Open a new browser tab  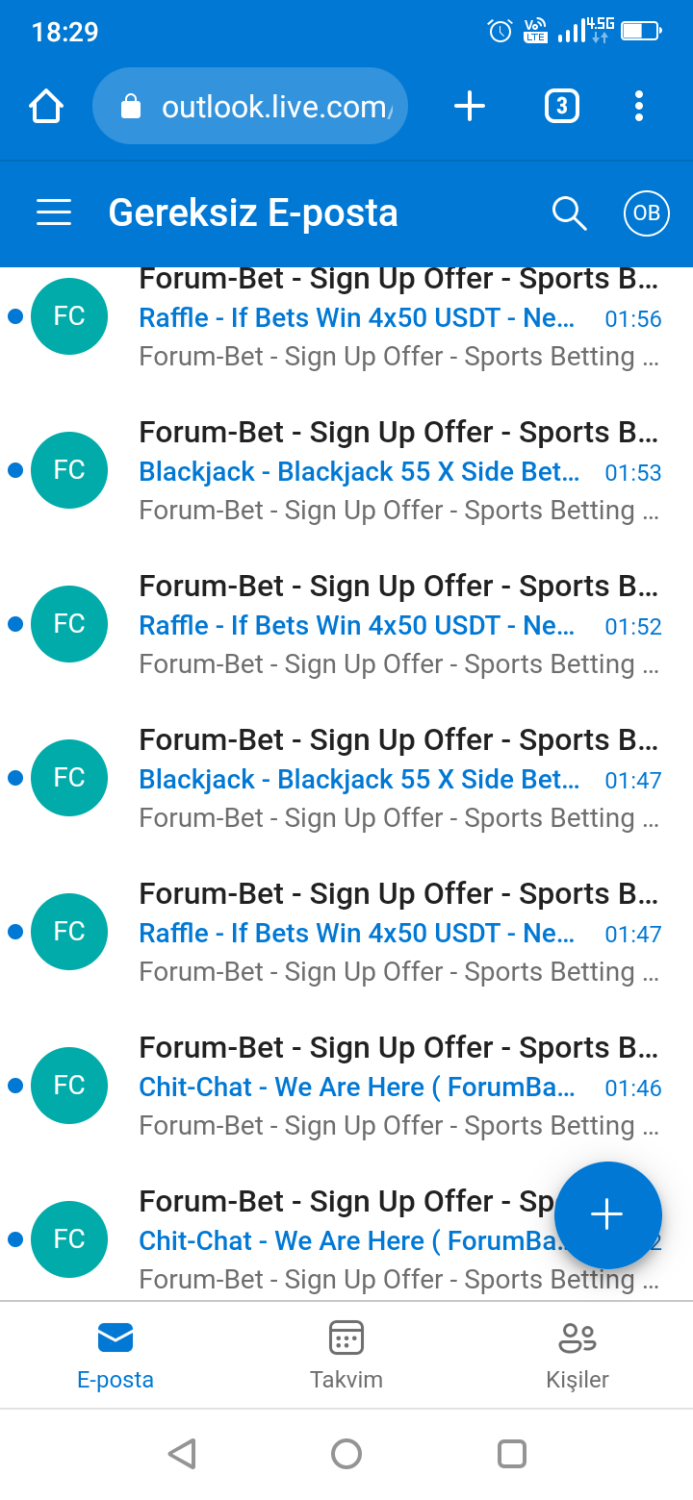tap(469, 106)
